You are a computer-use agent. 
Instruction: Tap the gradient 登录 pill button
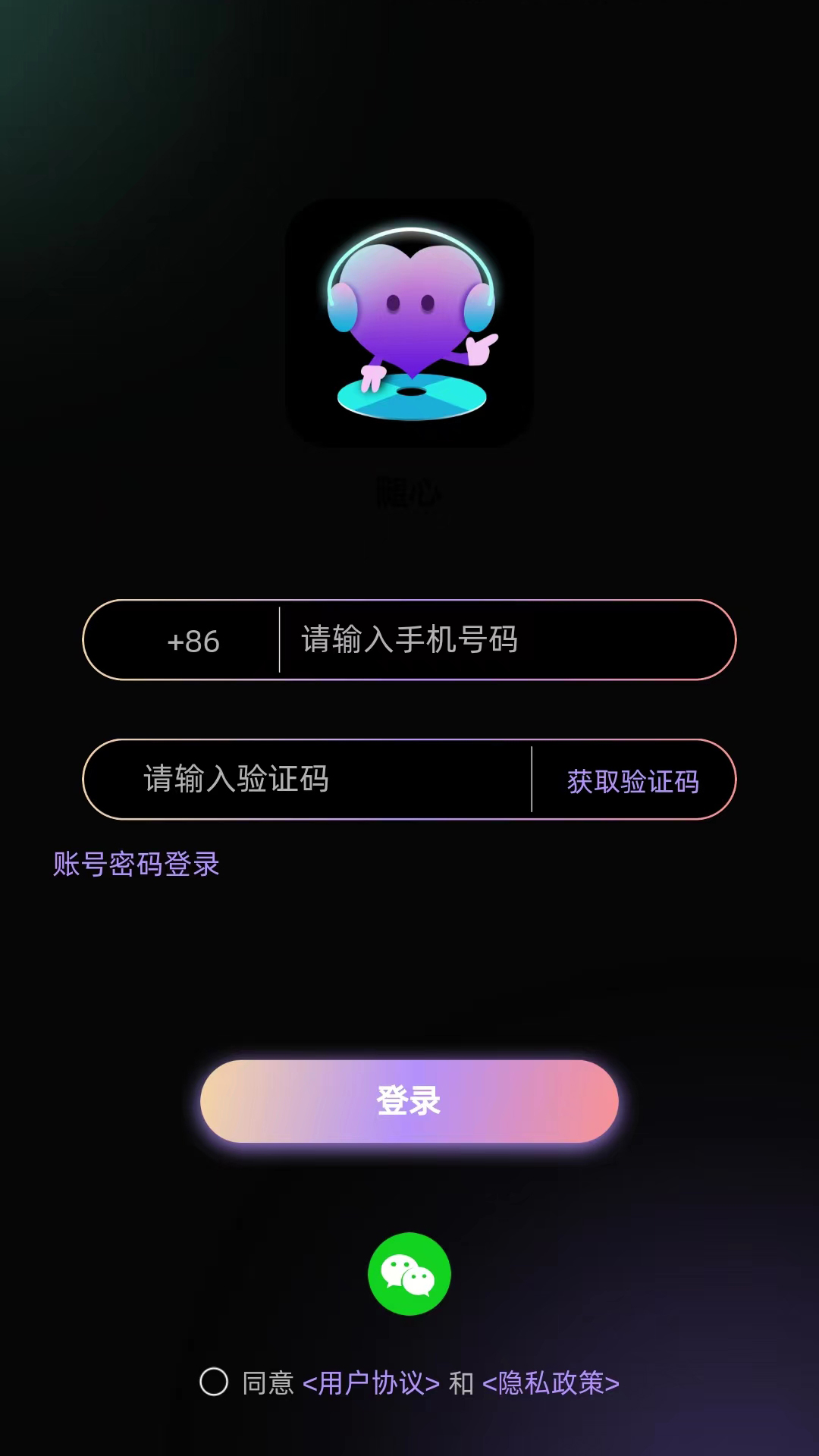409,1100
